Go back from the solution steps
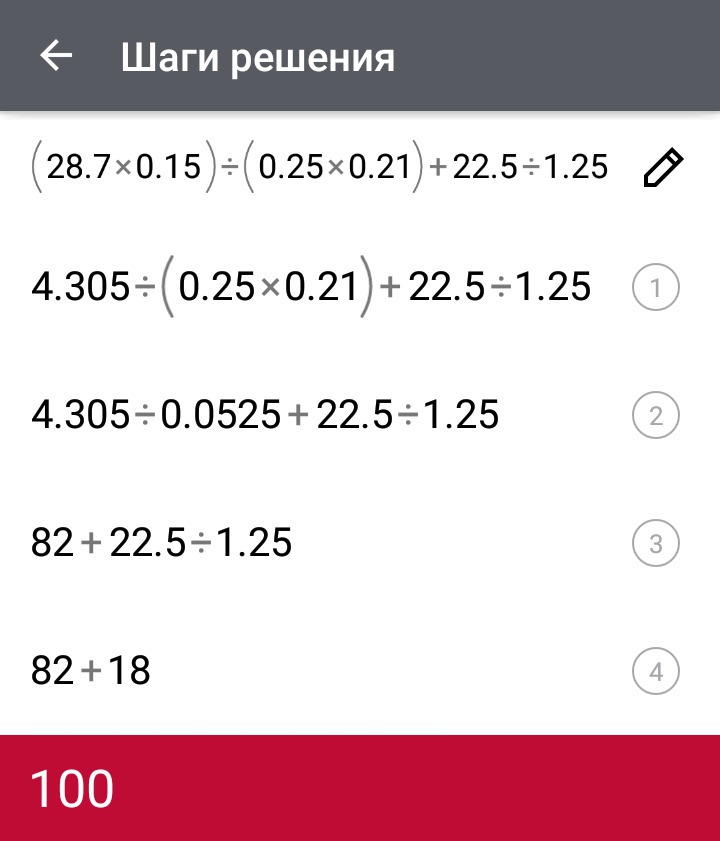 tap(56, 56)
